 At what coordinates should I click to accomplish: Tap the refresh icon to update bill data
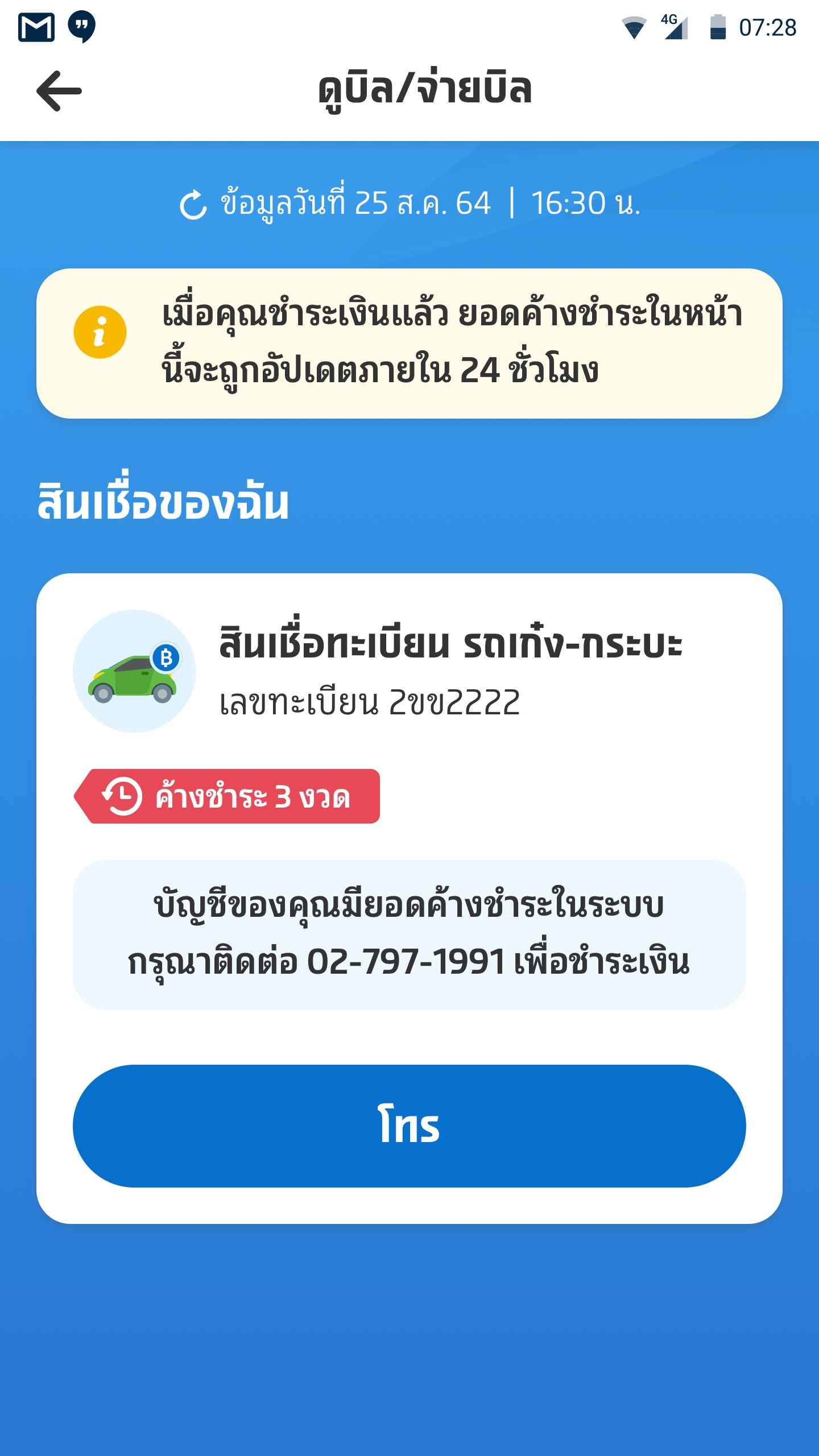(x=193, y=203)
